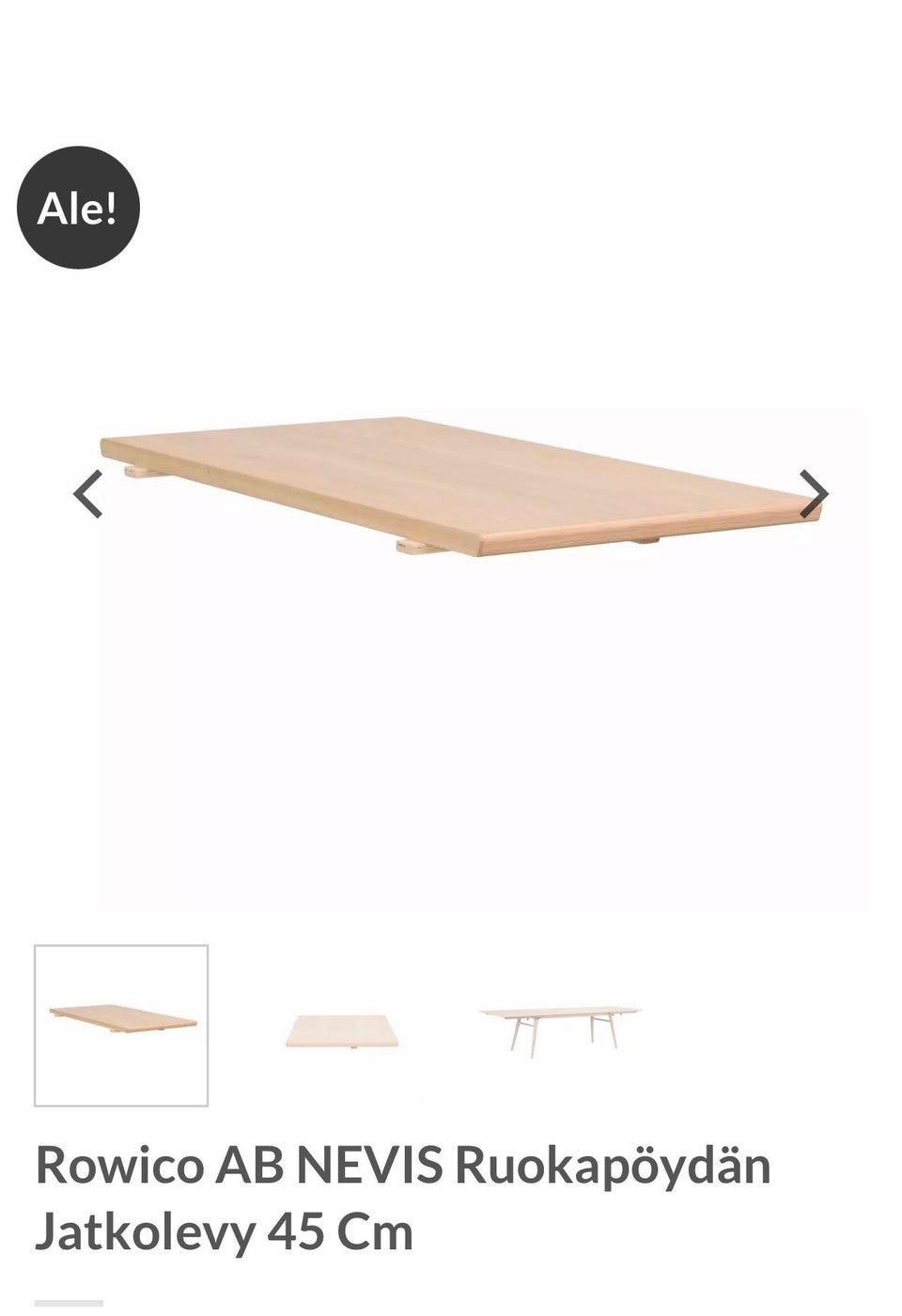
Task: Show the next product image
Action: 813,494
